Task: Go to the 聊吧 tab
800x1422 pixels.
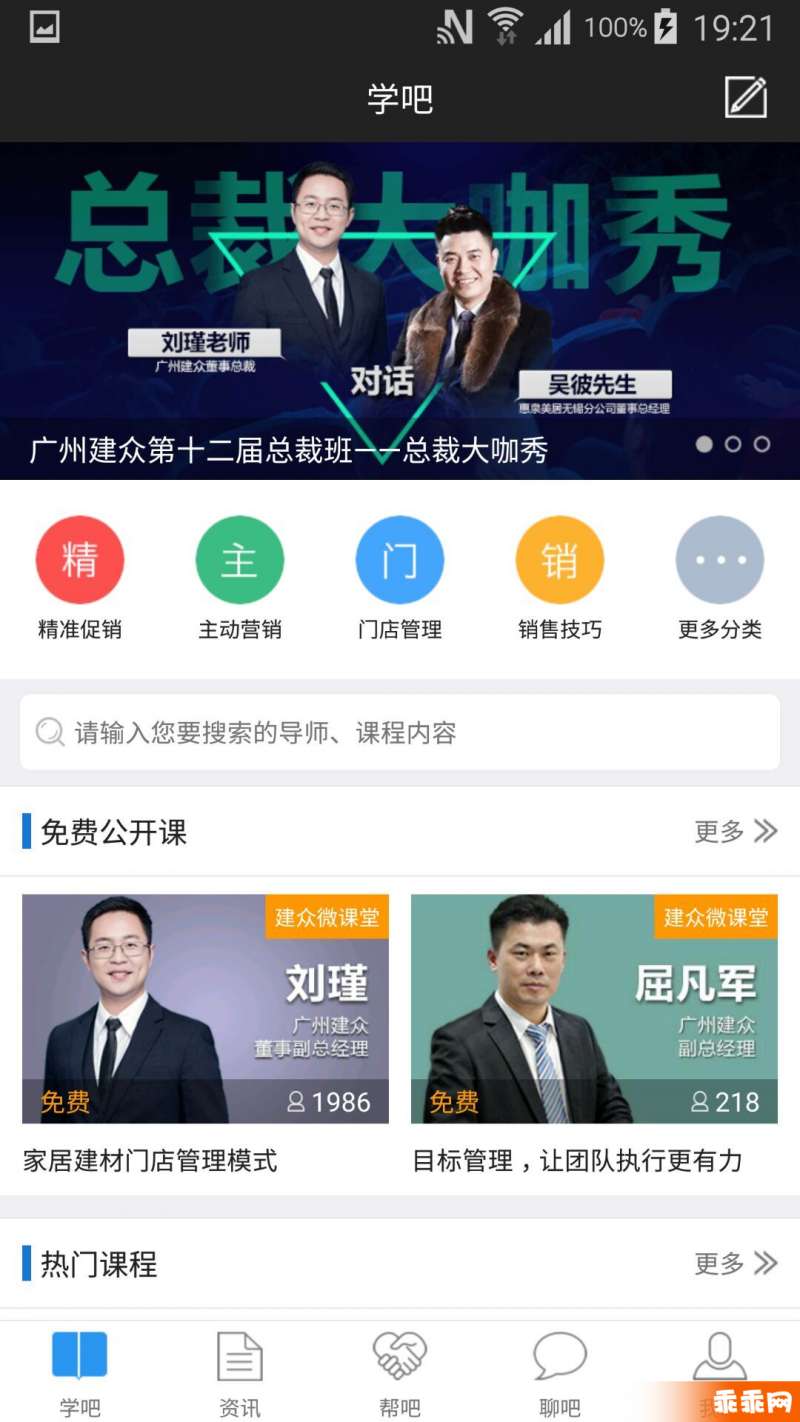Action: point(560,1374)
